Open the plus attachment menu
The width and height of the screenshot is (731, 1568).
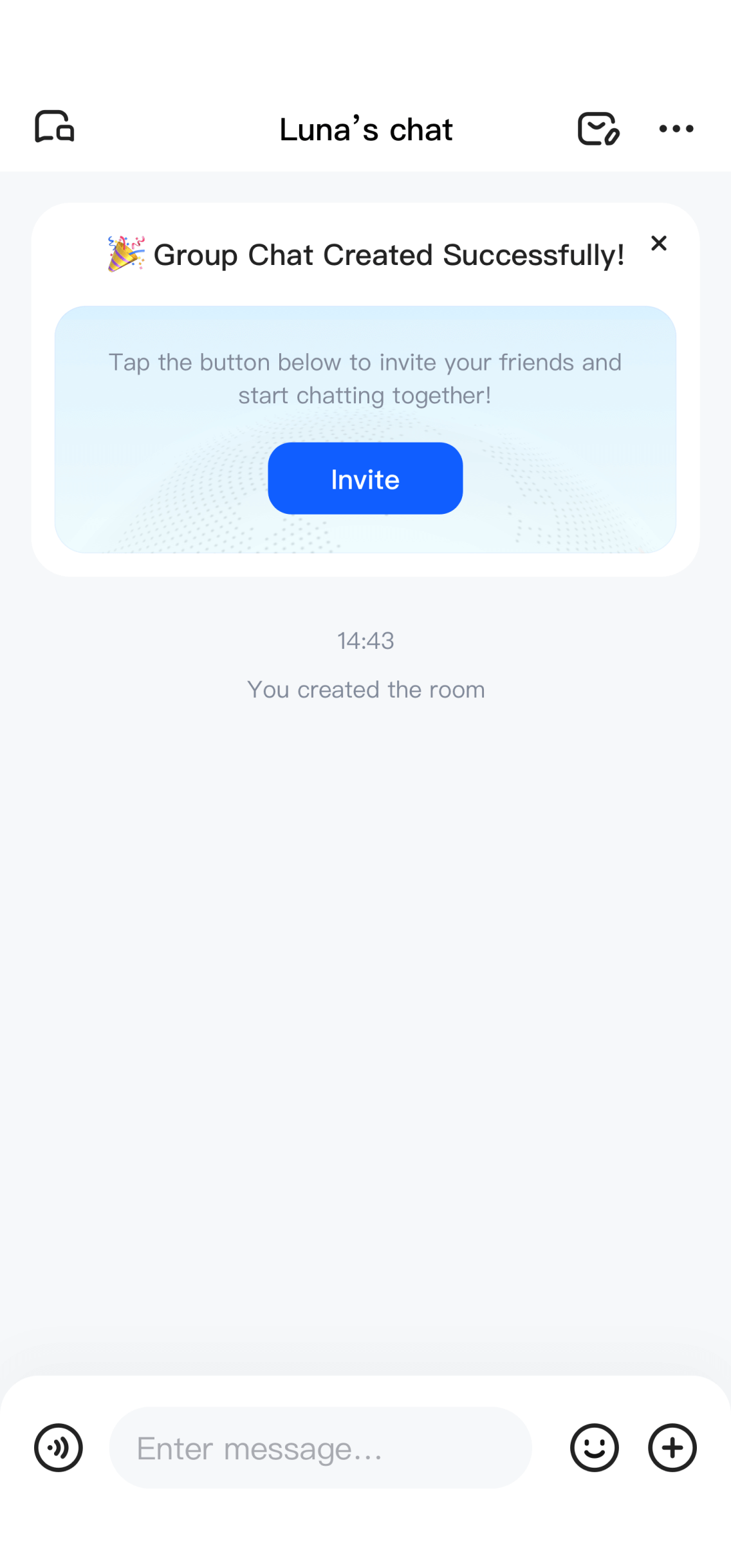672,1448
